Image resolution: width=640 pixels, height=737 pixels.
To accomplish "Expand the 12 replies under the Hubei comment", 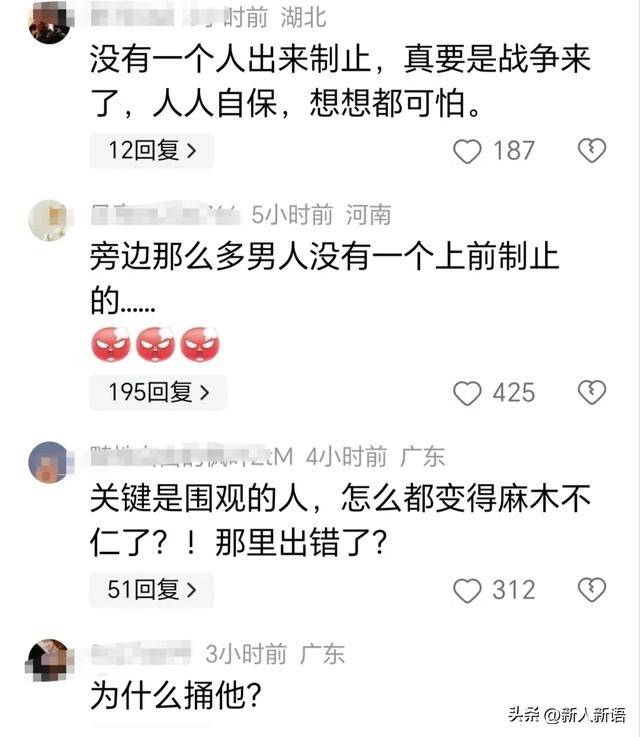I will pos(150,151).
